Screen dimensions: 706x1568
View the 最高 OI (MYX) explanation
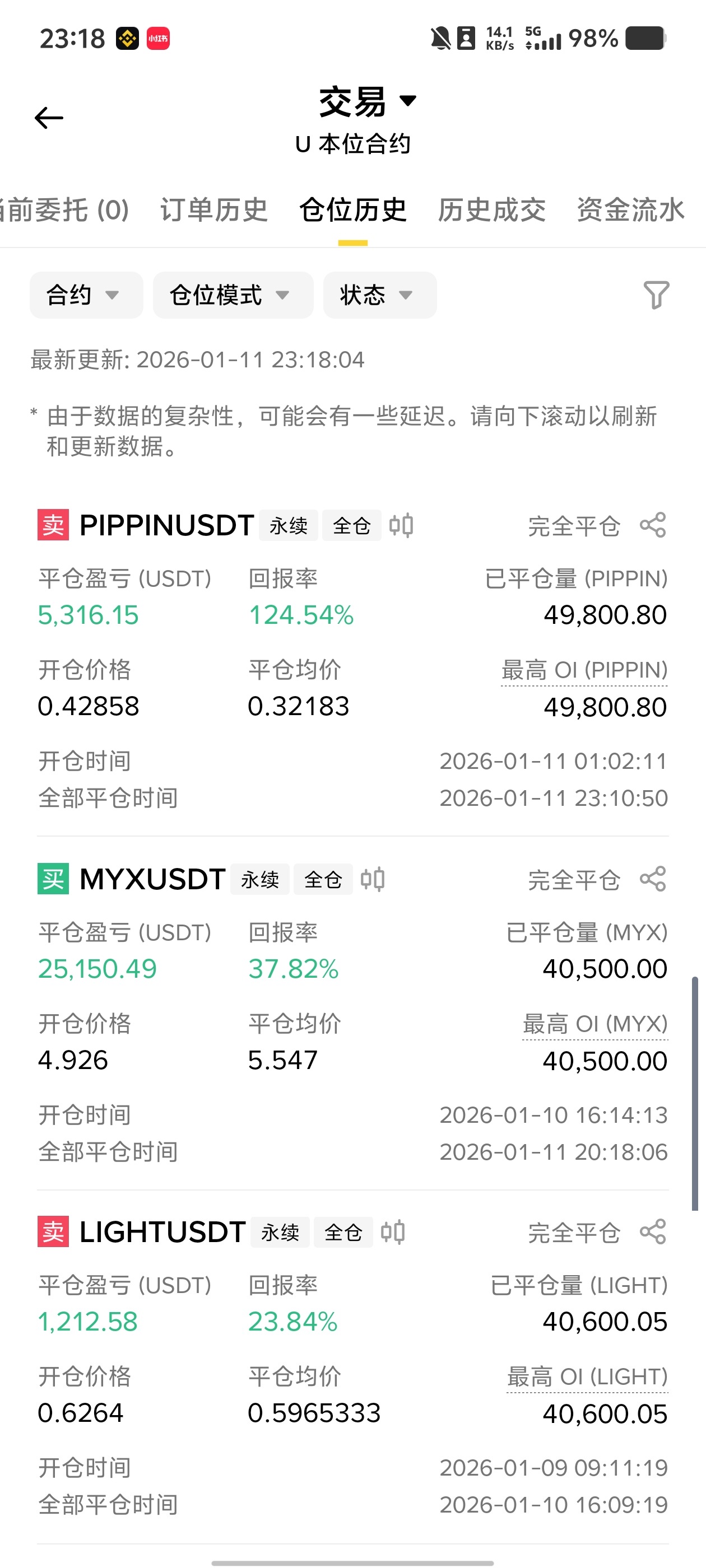pos(595,1024)
